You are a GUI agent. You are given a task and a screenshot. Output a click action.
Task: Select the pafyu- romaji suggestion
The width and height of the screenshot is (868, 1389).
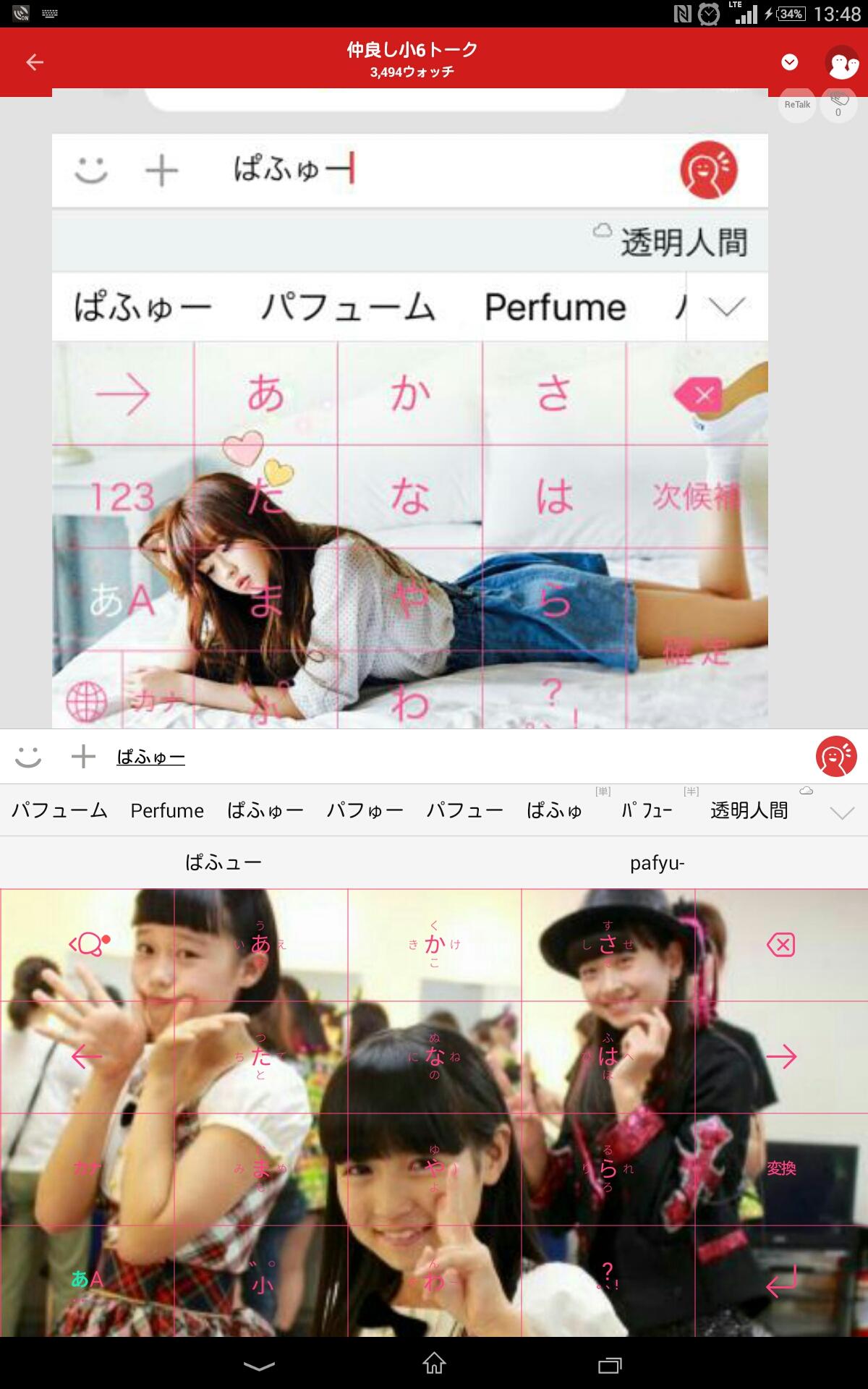[x=657, y=862]
